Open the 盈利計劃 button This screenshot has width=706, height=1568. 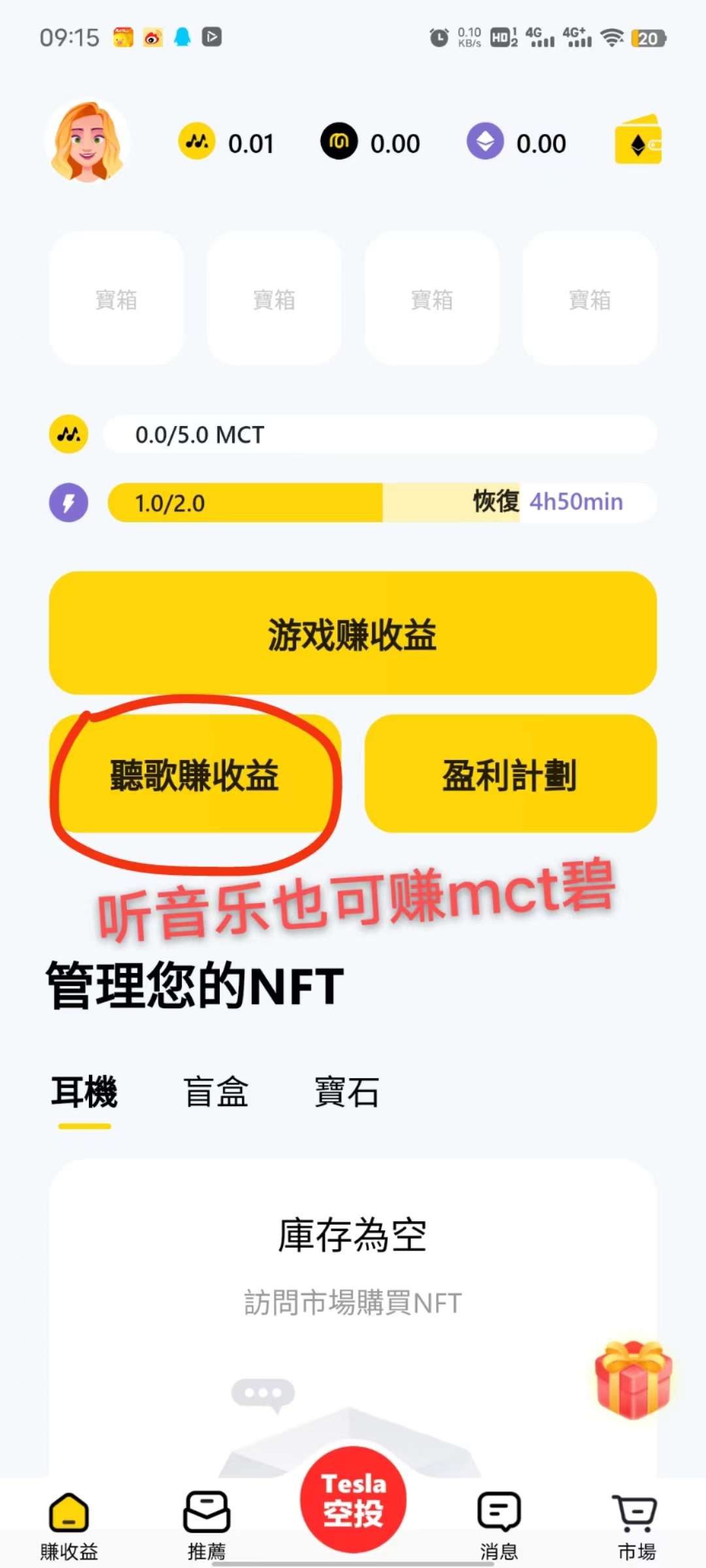[511, 774]
